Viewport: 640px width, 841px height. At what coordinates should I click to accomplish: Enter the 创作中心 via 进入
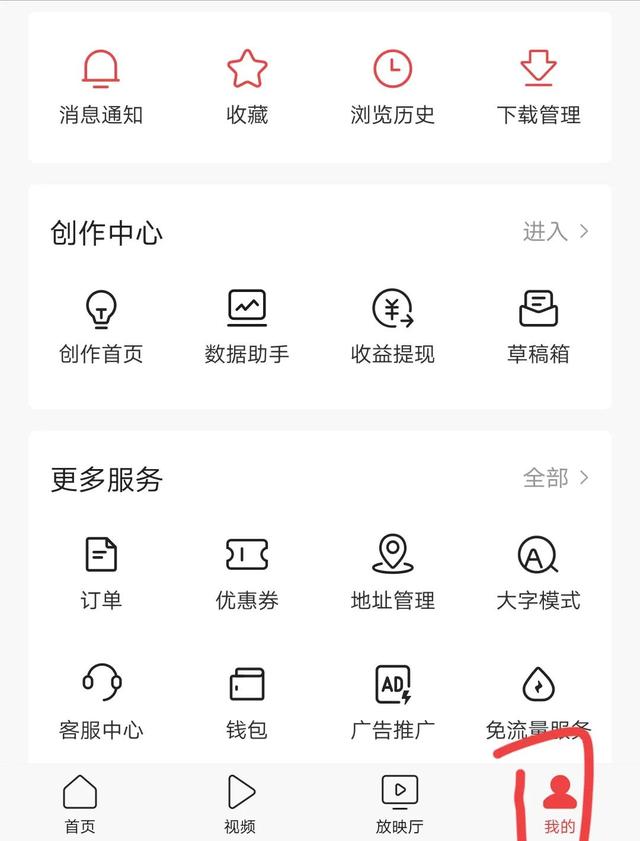(556, 232)
